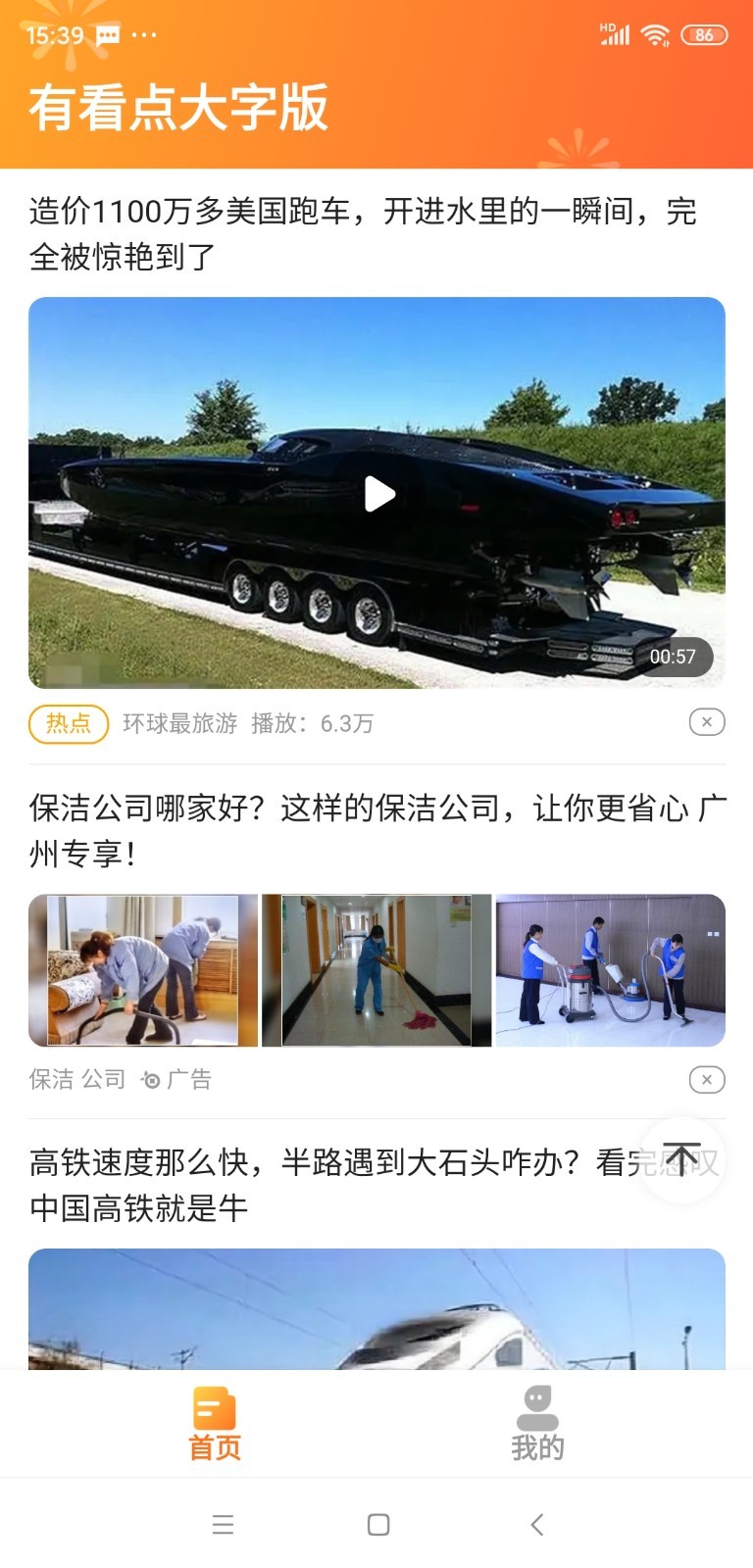Open the 保洁公司 cleaning company ad
Screen dimensions: 753x1568
(x=376, y=830)
